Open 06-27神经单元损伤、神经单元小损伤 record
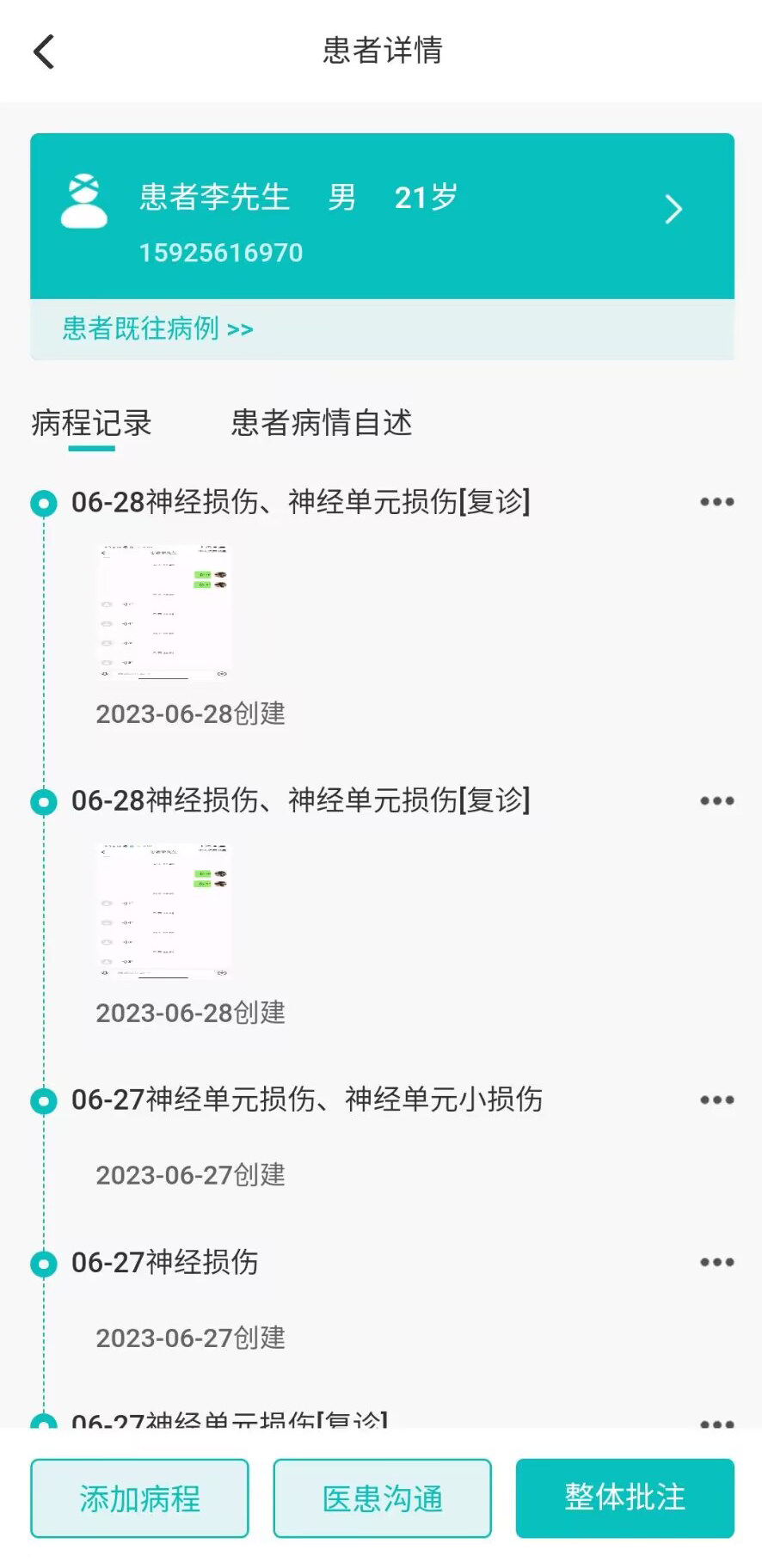The width and height of the screenshot is (762, 1568). [x=306, y=1100]
